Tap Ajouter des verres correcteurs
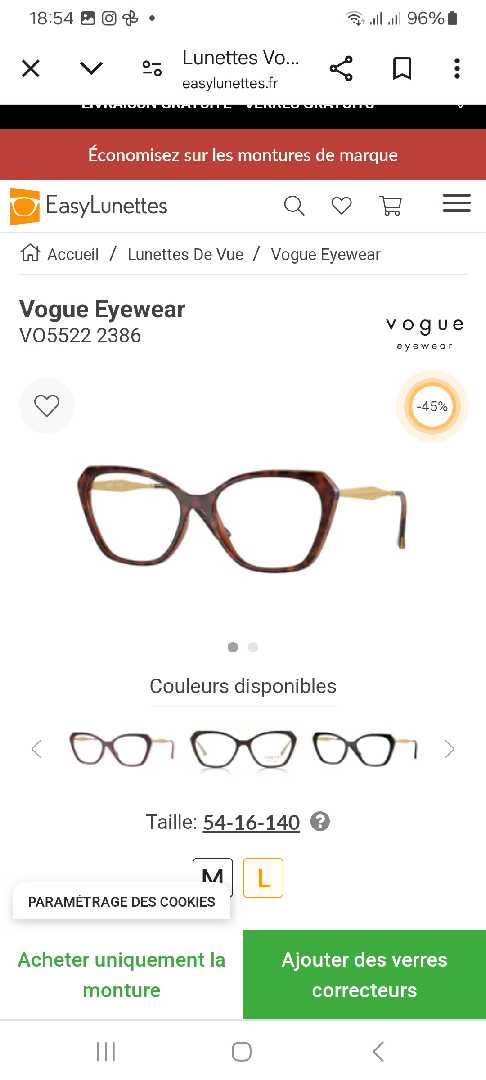 click(x=364, y=975)
